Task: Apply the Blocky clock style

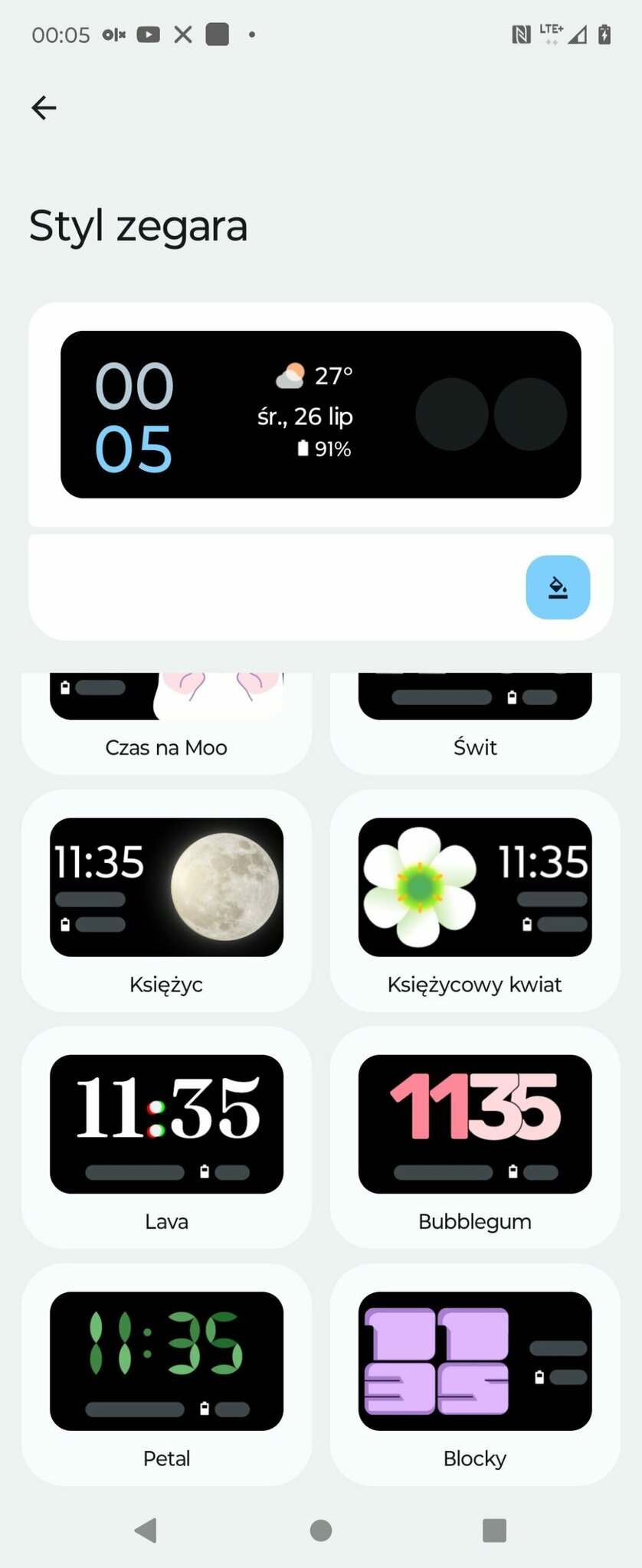Action: [475, 1374]
